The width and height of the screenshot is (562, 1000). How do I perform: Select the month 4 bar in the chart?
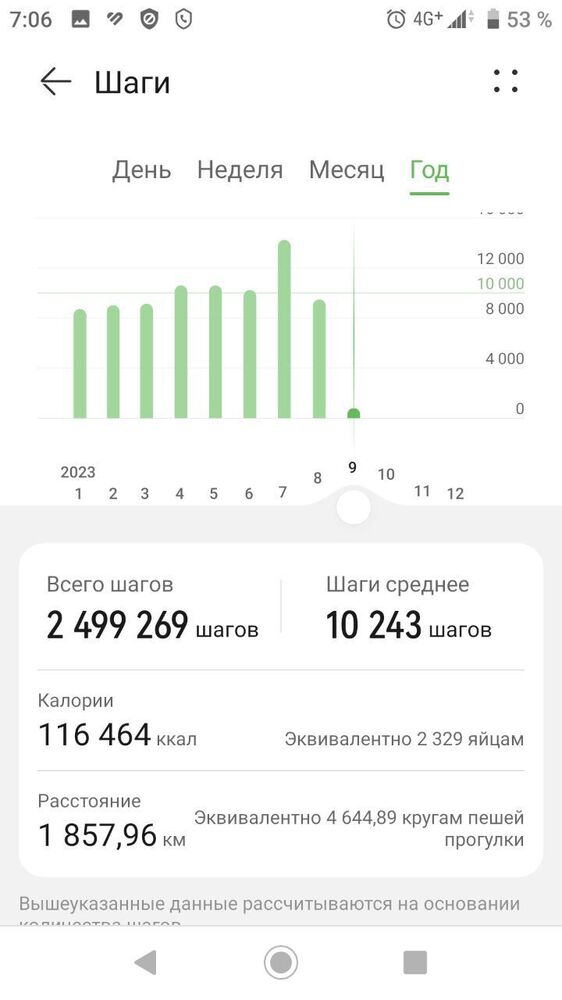coord(181,352)
